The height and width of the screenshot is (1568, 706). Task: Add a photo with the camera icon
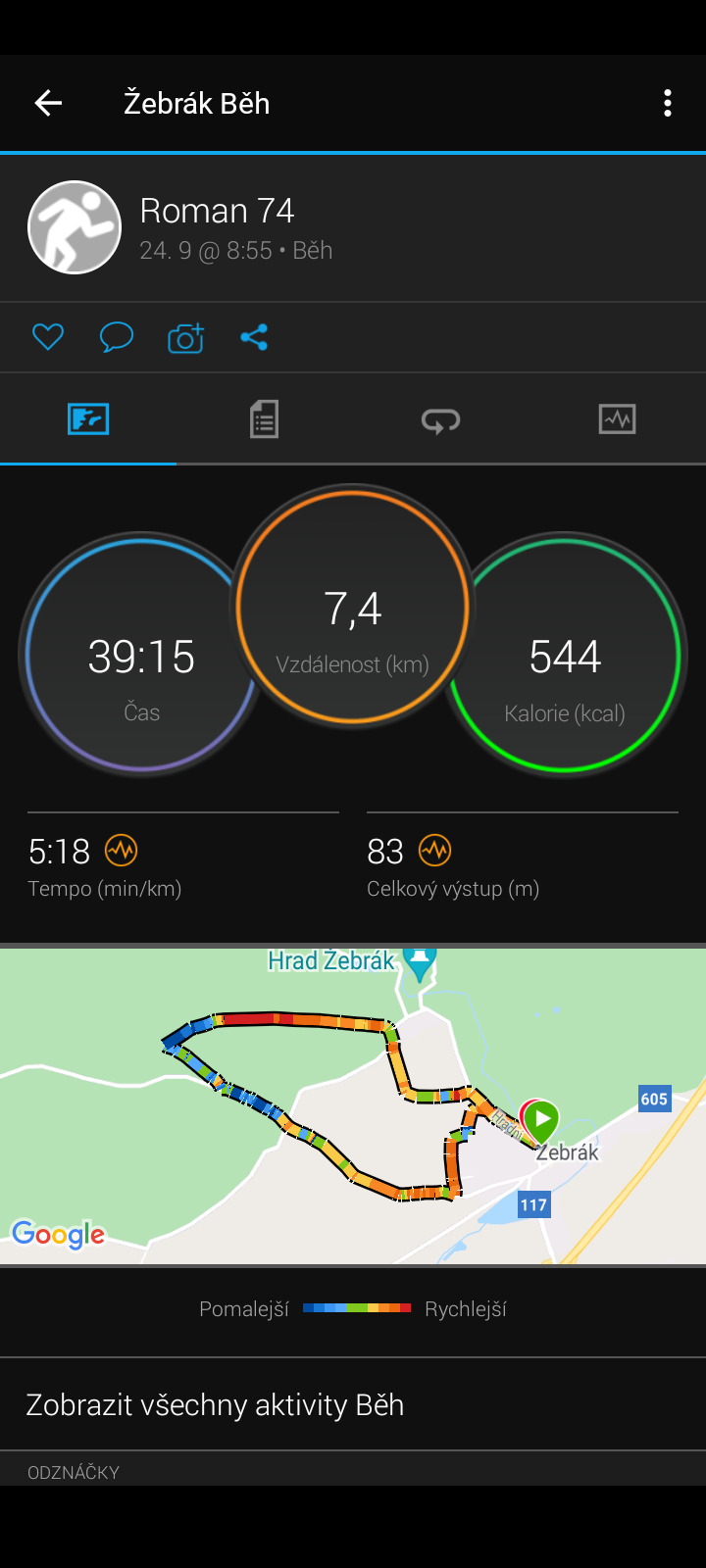(185, 337)
